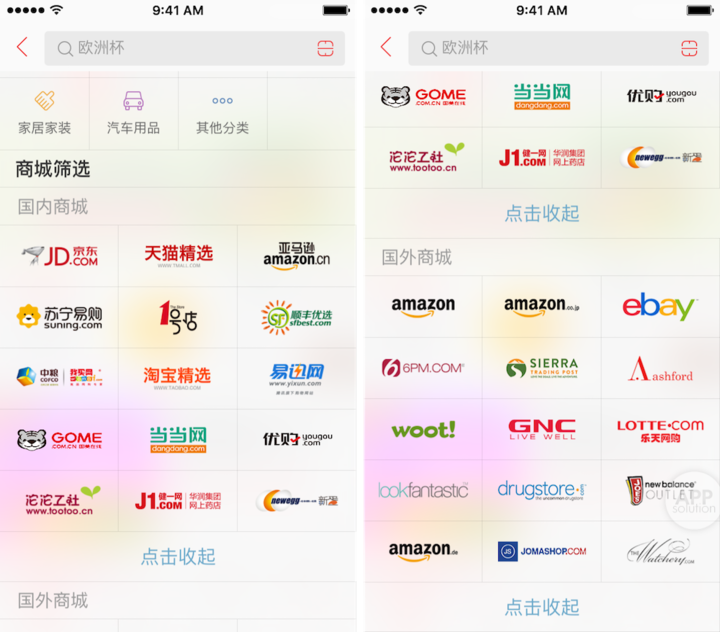Viewport: 720px width, 632px height.
Task: Select the 顺丰优选 sfbest store
Action: point(297,318)
